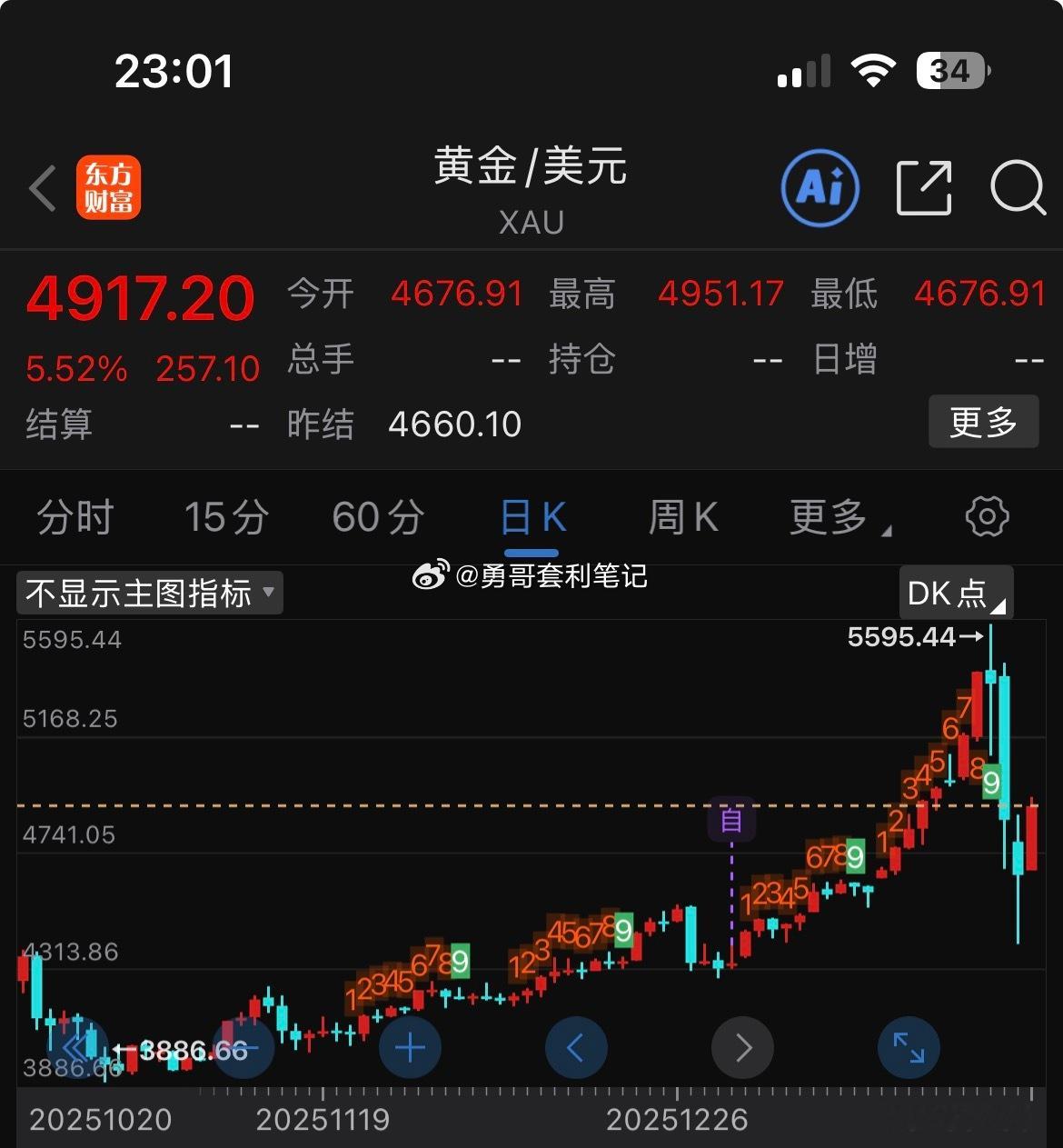Zoom the chart with the plus icon
The height and width of the screenshot is (1148, 1063).
coord(410,1047)
